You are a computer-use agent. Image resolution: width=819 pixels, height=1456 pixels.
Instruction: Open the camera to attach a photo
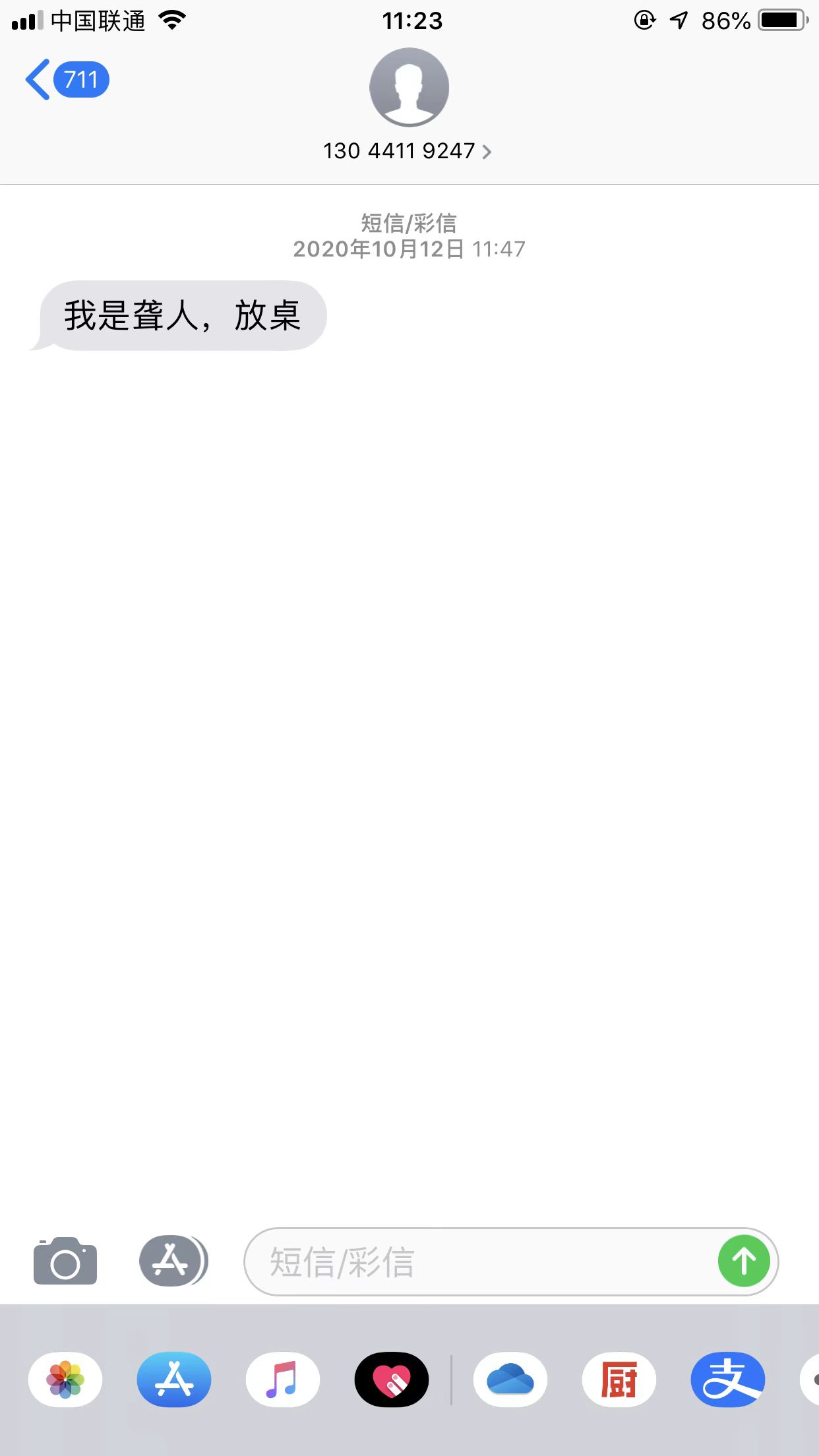(x=65, y=1261)
